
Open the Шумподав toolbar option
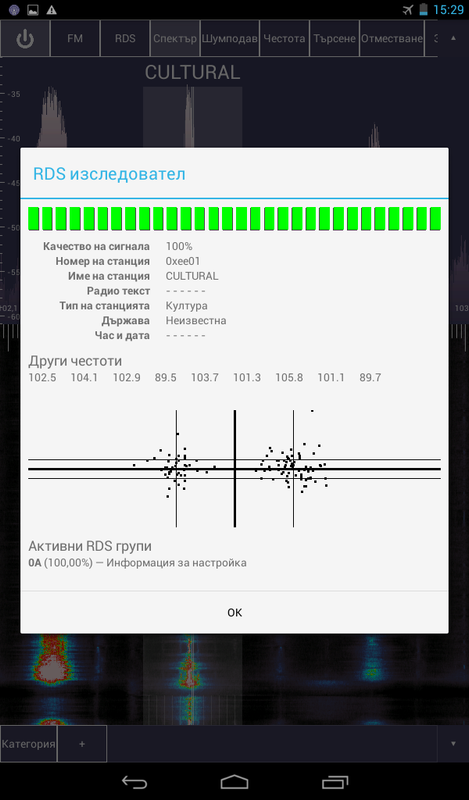pyautogui.click(x=230, y=39)
